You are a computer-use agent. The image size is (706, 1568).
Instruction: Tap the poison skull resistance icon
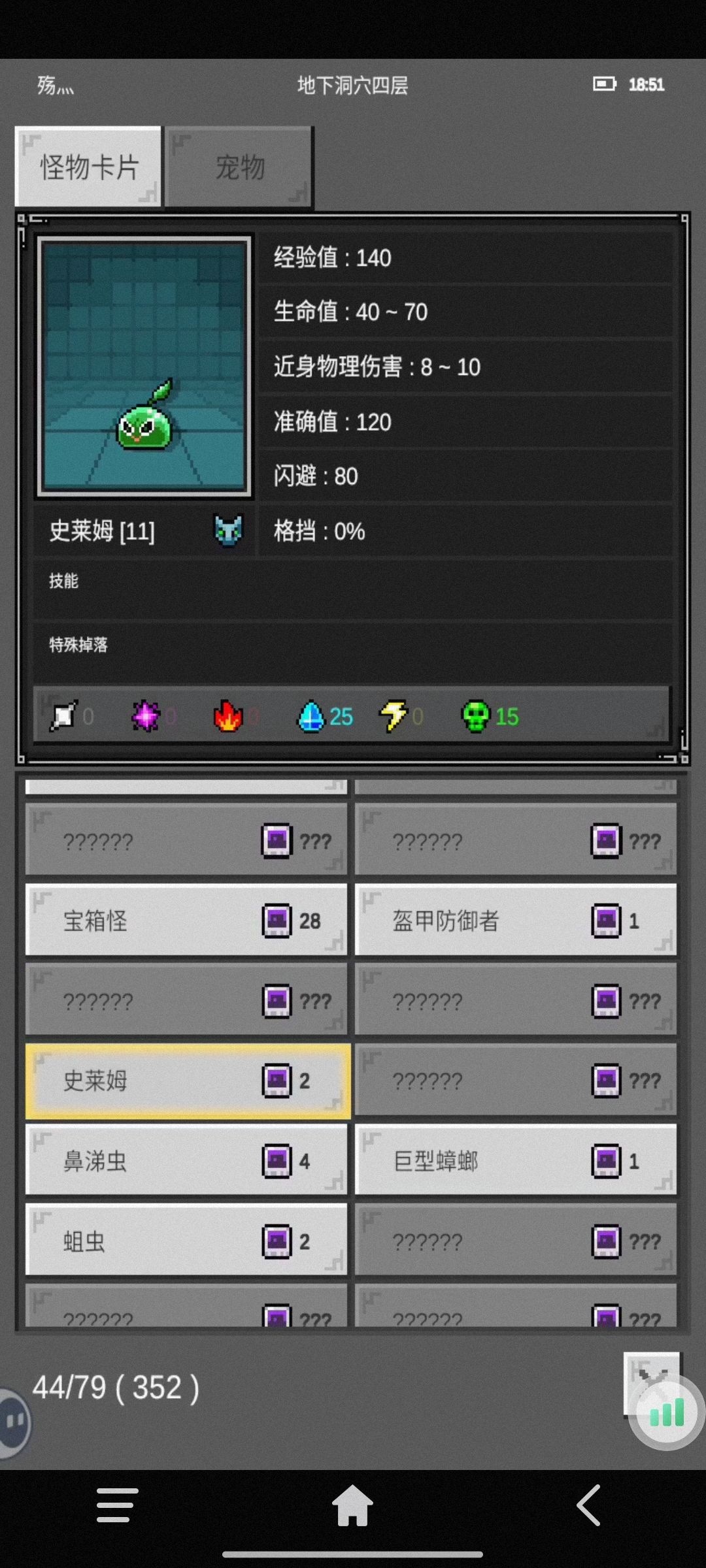click(478, 717)
